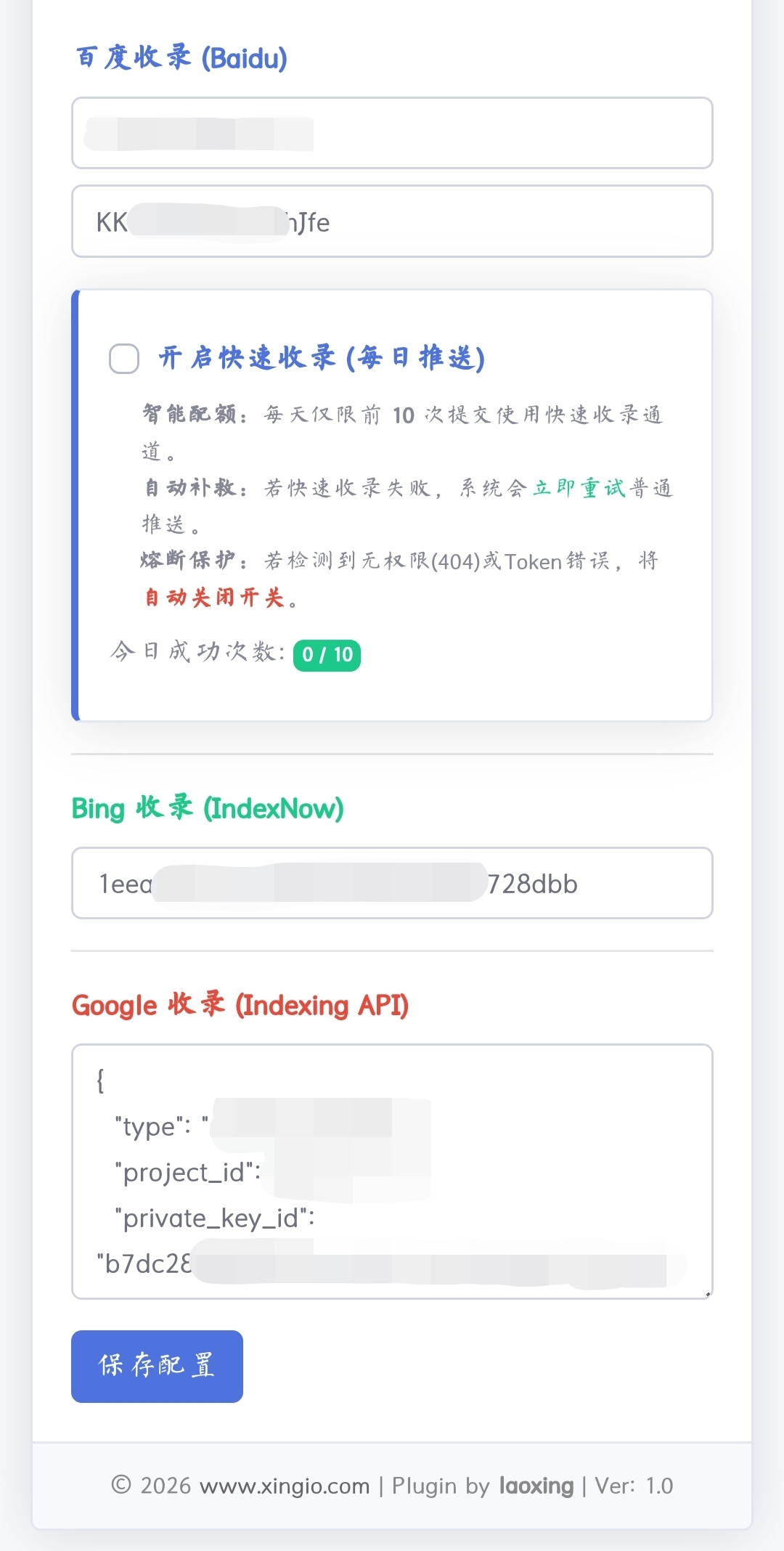The width and height of the screenshot is (784, 1551).
Task: Click the Google 收录 (Indexing API) heading
Action: [240, 1005]
